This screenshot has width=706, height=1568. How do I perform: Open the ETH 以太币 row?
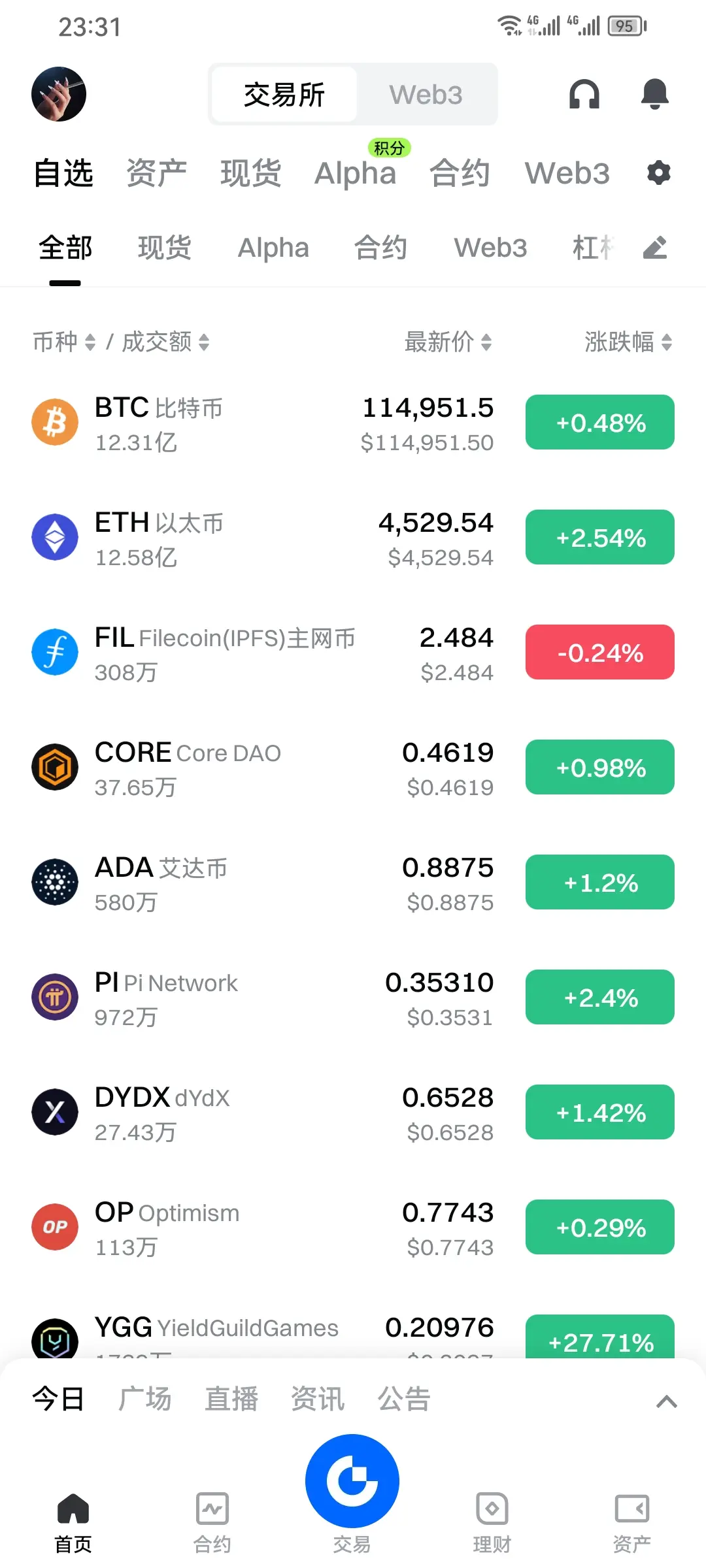pyautogui.click(x=261, y=538)
